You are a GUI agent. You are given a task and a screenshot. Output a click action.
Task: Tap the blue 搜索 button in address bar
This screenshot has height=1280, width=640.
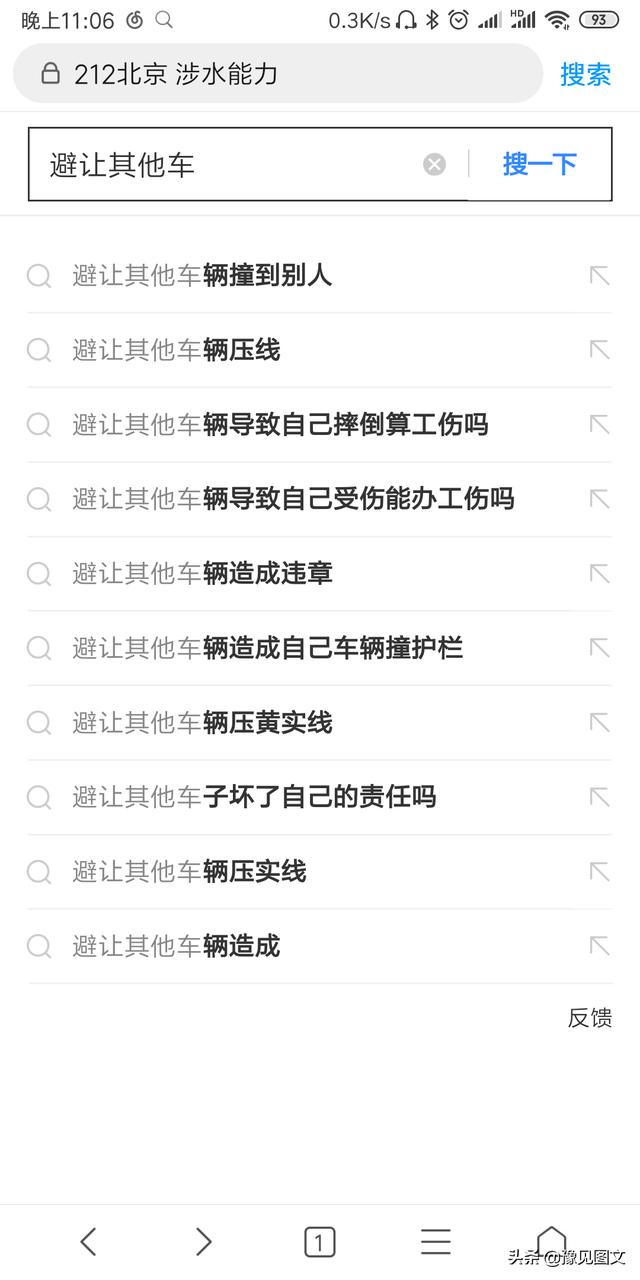click(585, 74)
